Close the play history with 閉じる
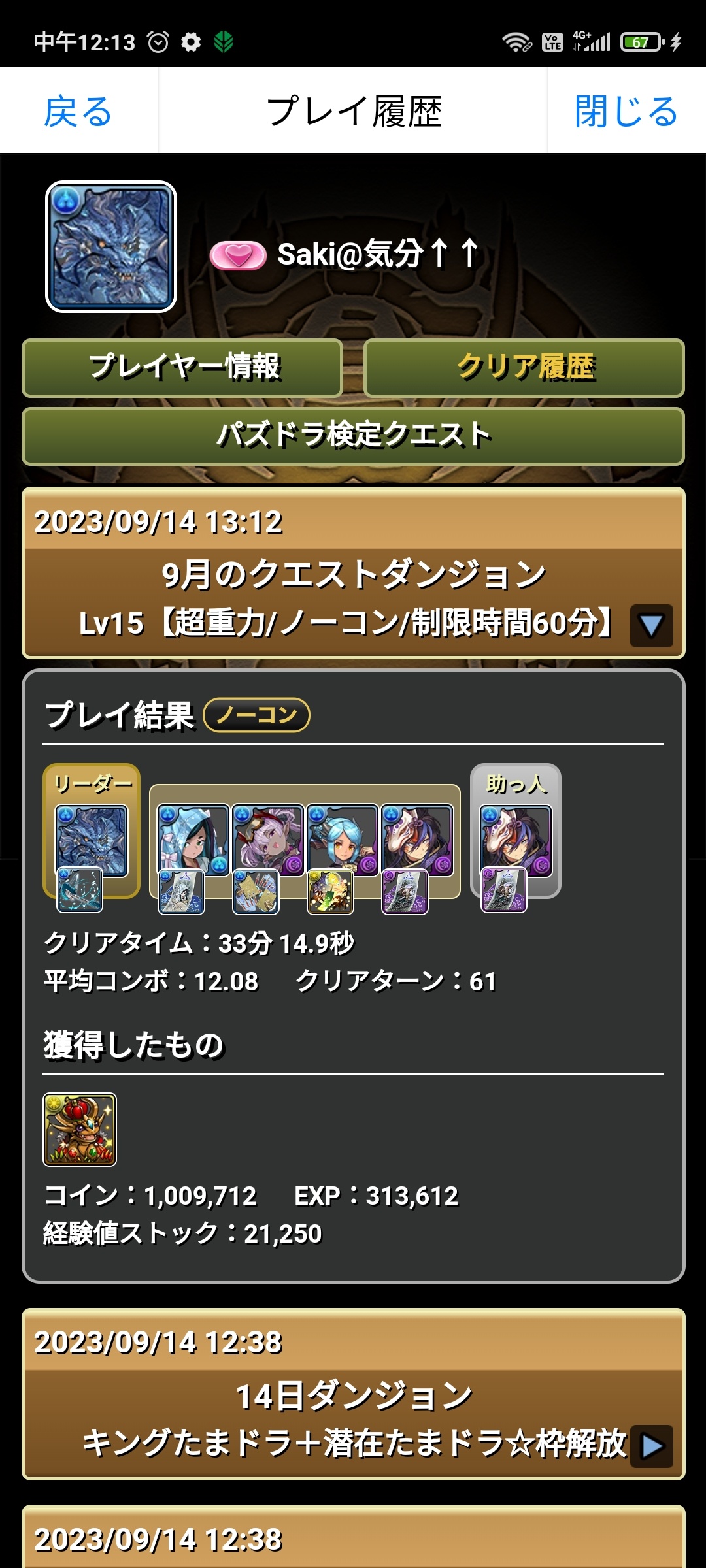 [x=626, y=110]
